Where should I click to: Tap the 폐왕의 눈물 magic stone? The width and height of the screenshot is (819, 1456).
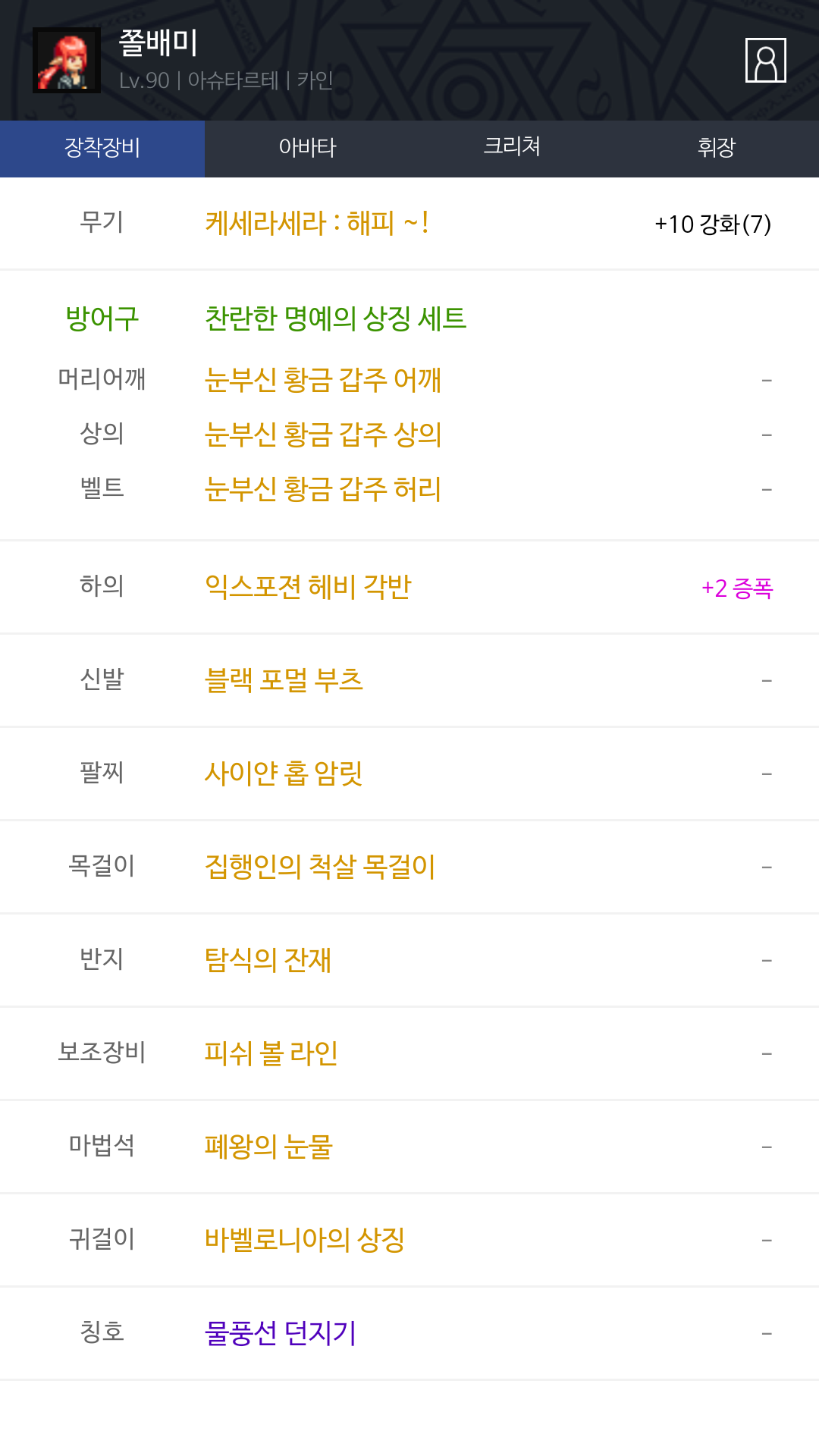[x=268, y=1147]
